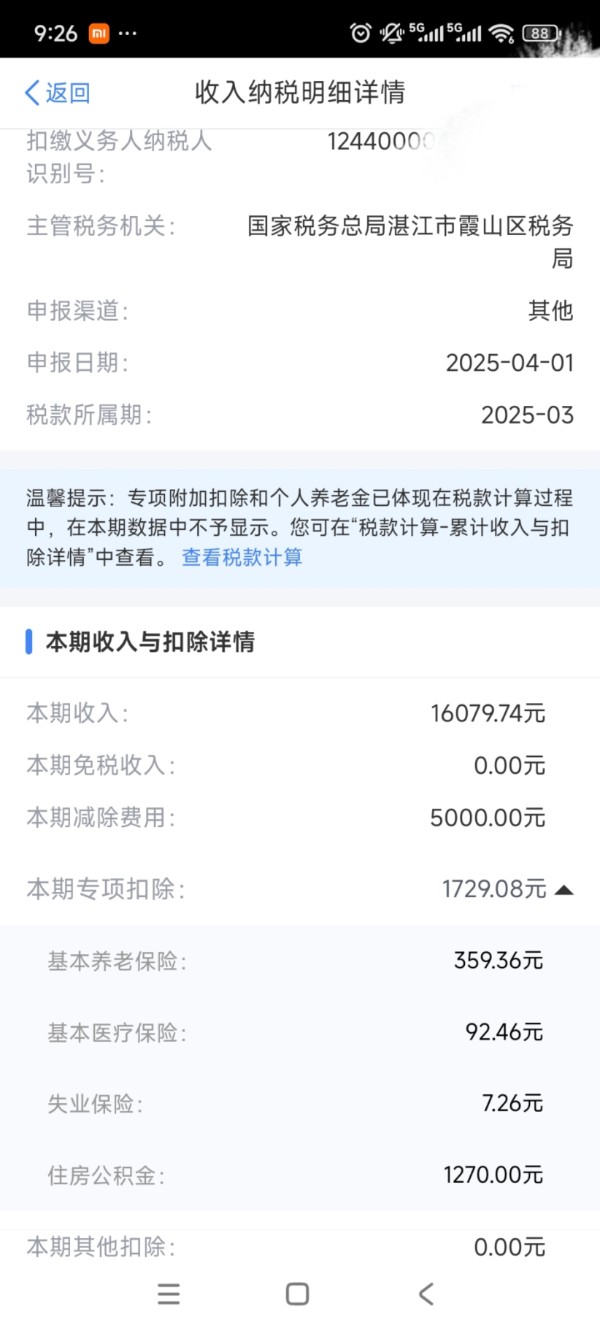Image resolution: width=600 pixels, height=1333 pixels.
Task: Open the recent apps menu
Action: 169,1294
